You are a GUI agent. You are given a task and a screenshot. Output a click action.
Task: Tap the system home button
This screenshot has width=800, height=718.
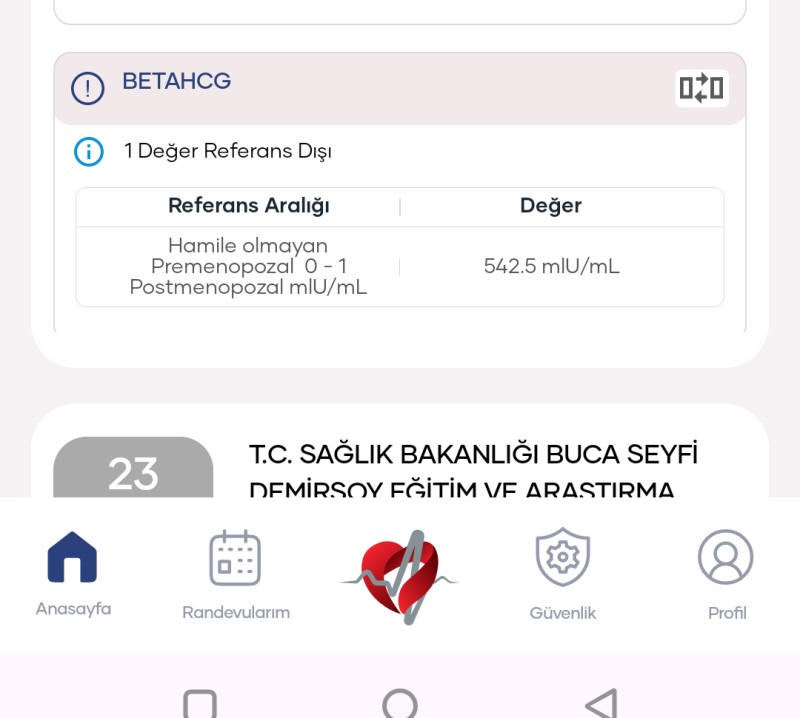400,704
